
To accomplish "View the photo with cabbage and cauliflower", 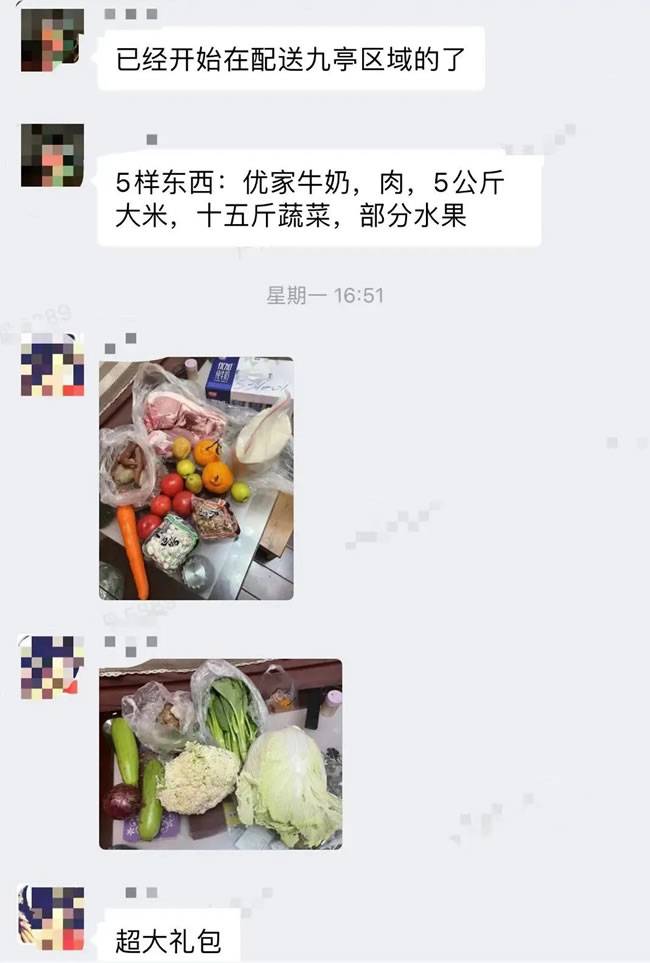I will [x=220, y=753].
